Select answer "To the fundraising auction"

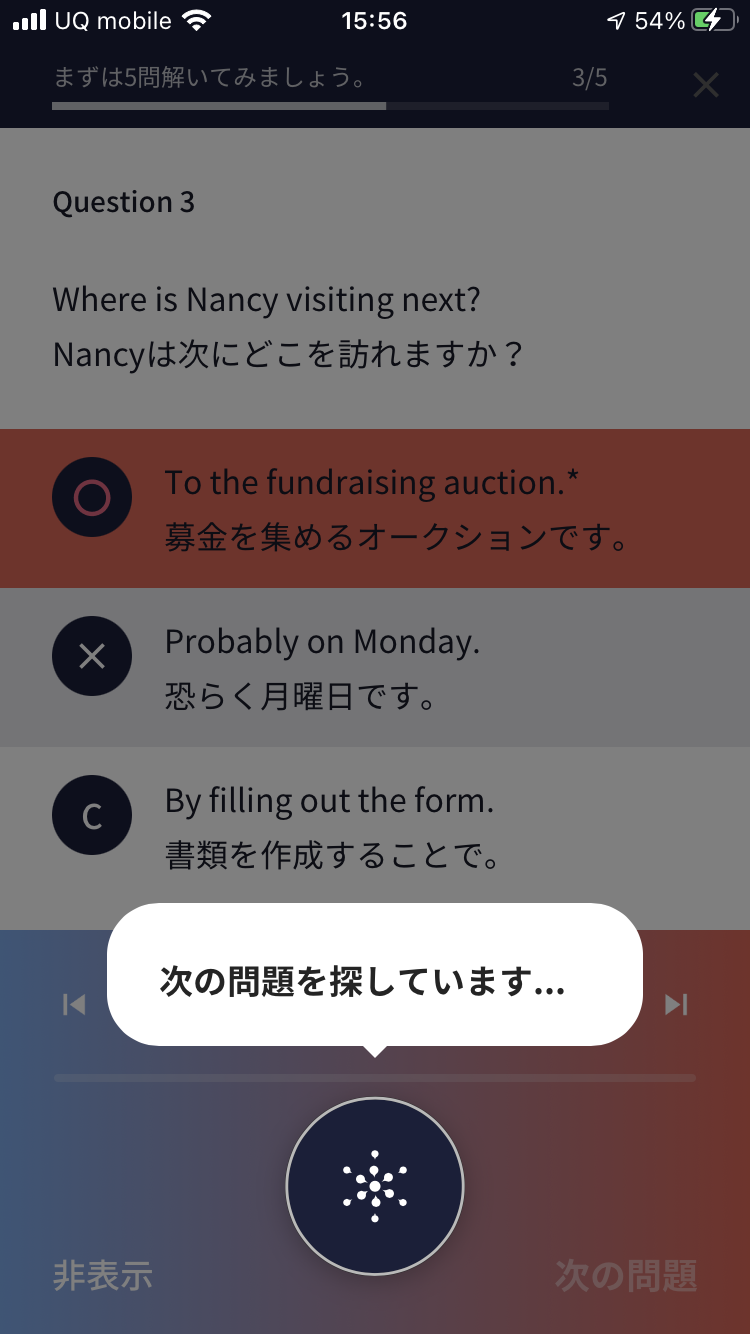click(375, 509)
